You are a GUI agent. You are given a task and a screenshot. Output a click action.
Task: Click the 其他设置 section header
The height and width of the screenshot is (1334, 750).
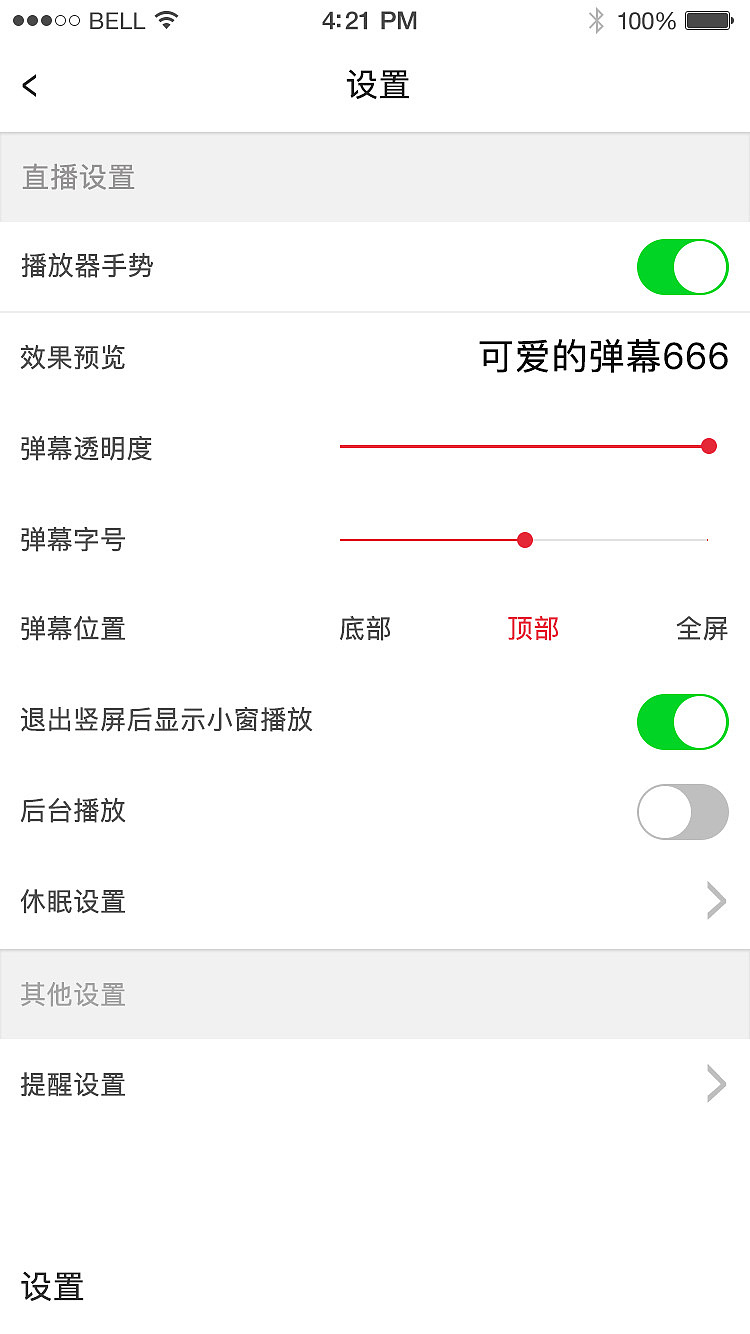click(x=75, y=995)
